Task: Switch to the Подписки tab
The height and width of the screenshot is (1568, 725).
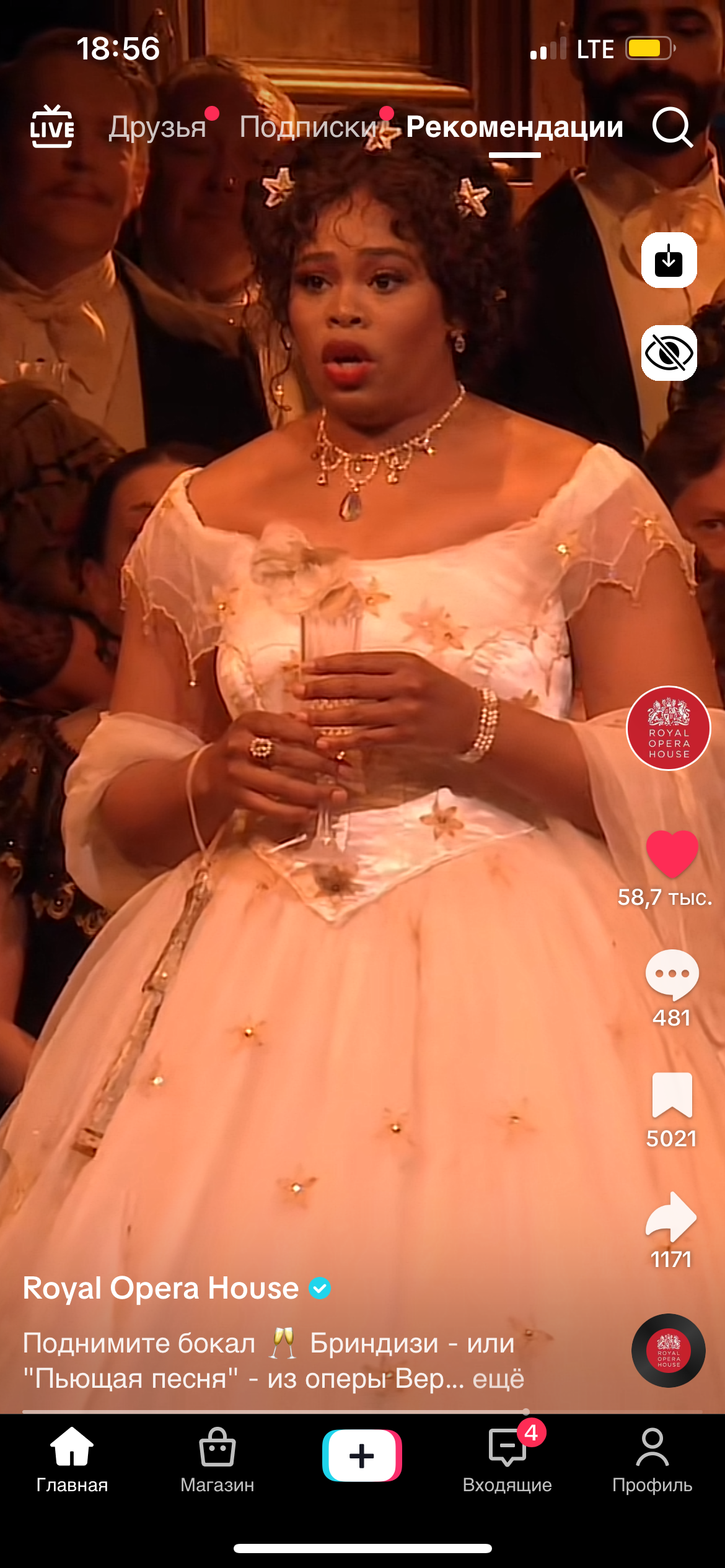Action: 309,127
